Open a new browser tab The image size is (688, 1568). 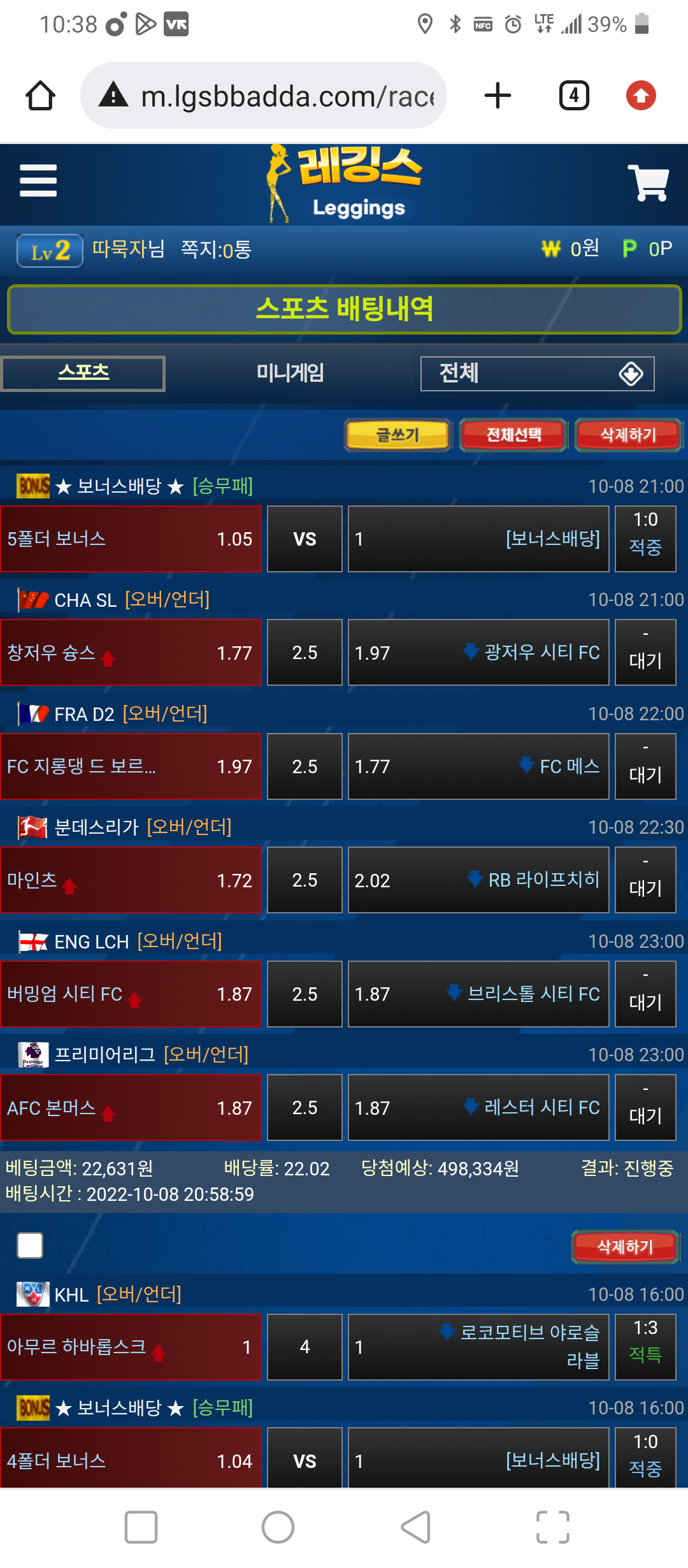click(x=498, y=96)
